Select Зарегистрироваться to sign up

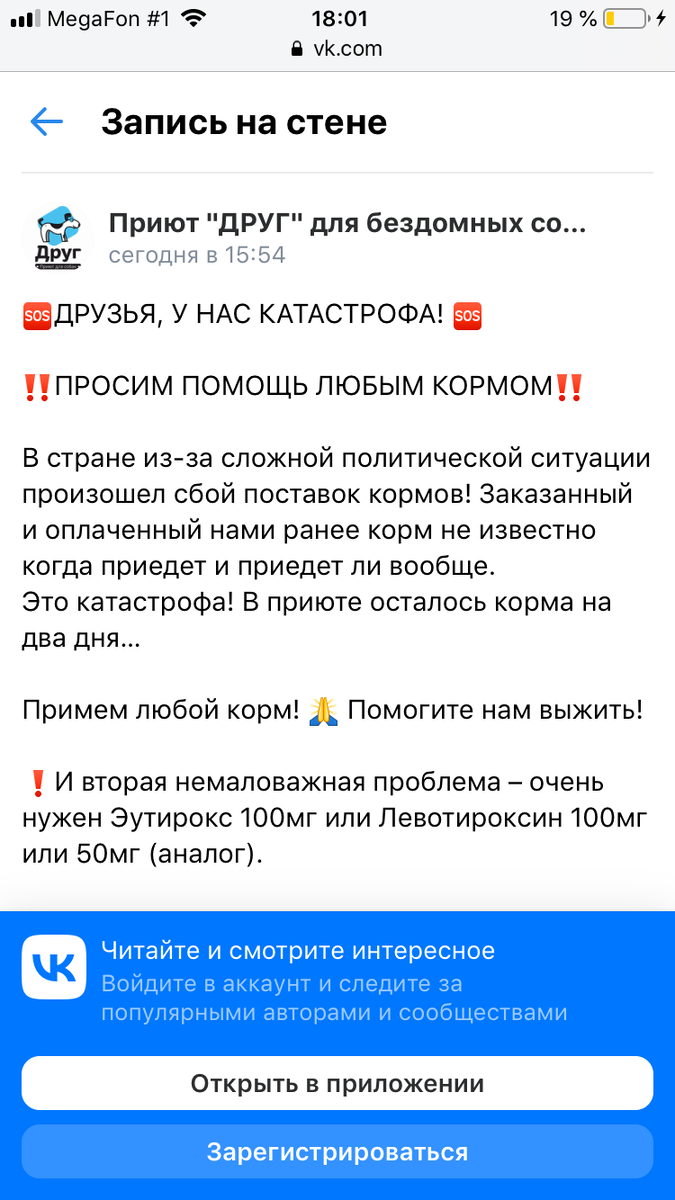(x=337, y=1151)
